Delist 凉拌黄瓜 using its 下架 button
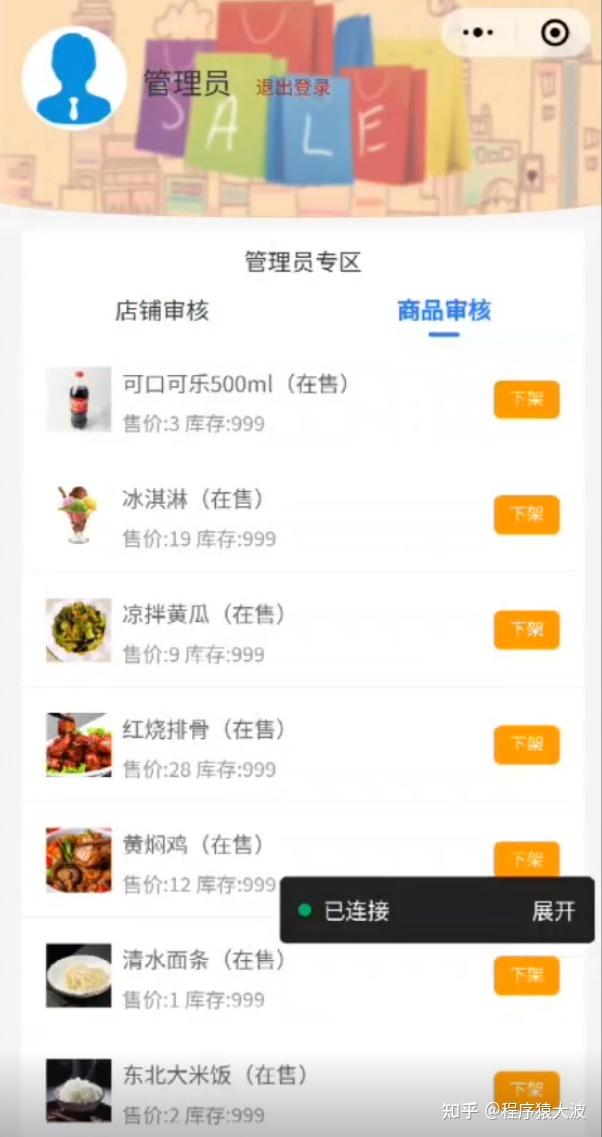This screenshot has width=602, height=1137. point(527,629)
